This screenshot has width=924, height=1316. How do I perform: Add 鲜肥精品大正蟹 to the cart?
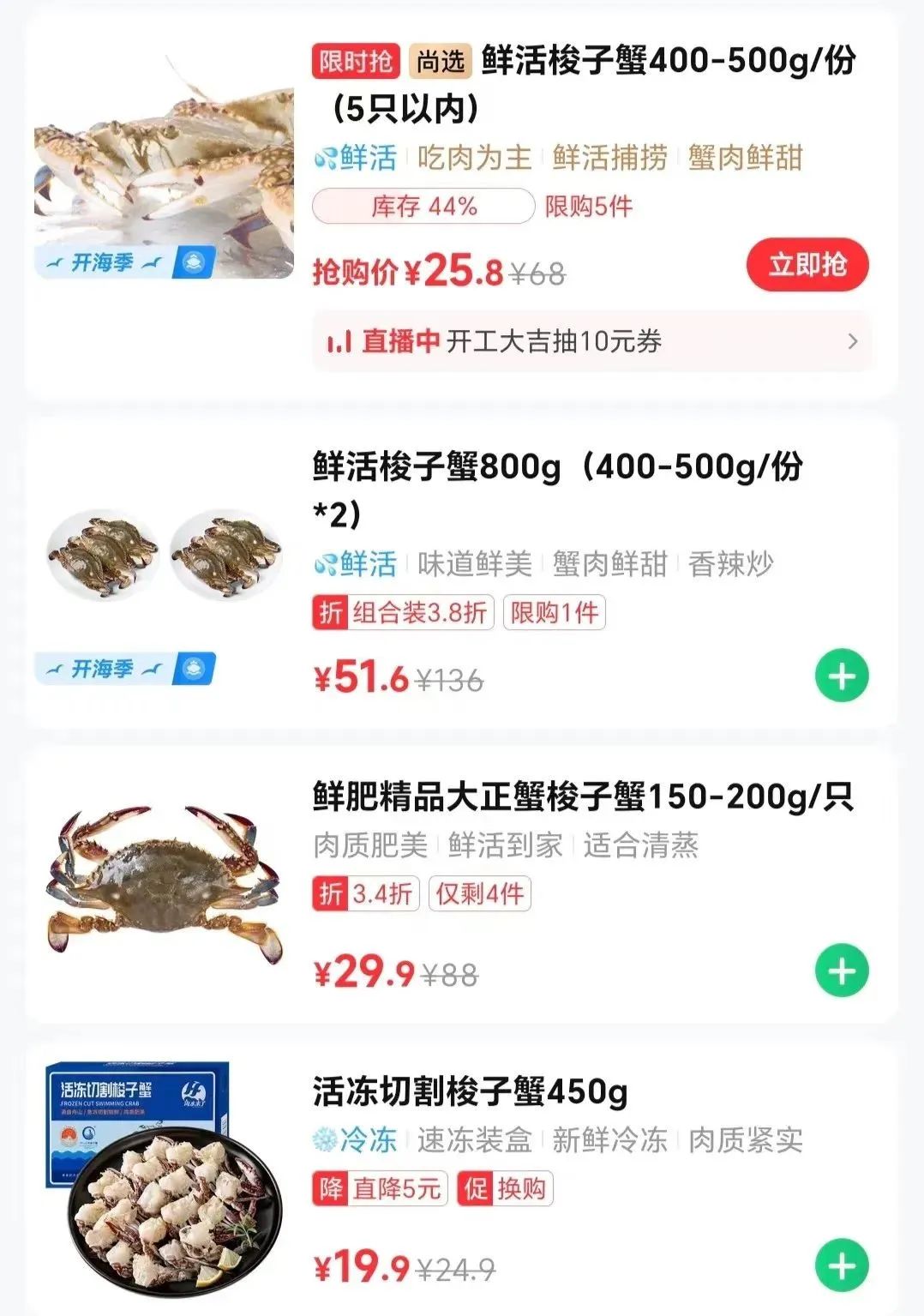(841, 971)
